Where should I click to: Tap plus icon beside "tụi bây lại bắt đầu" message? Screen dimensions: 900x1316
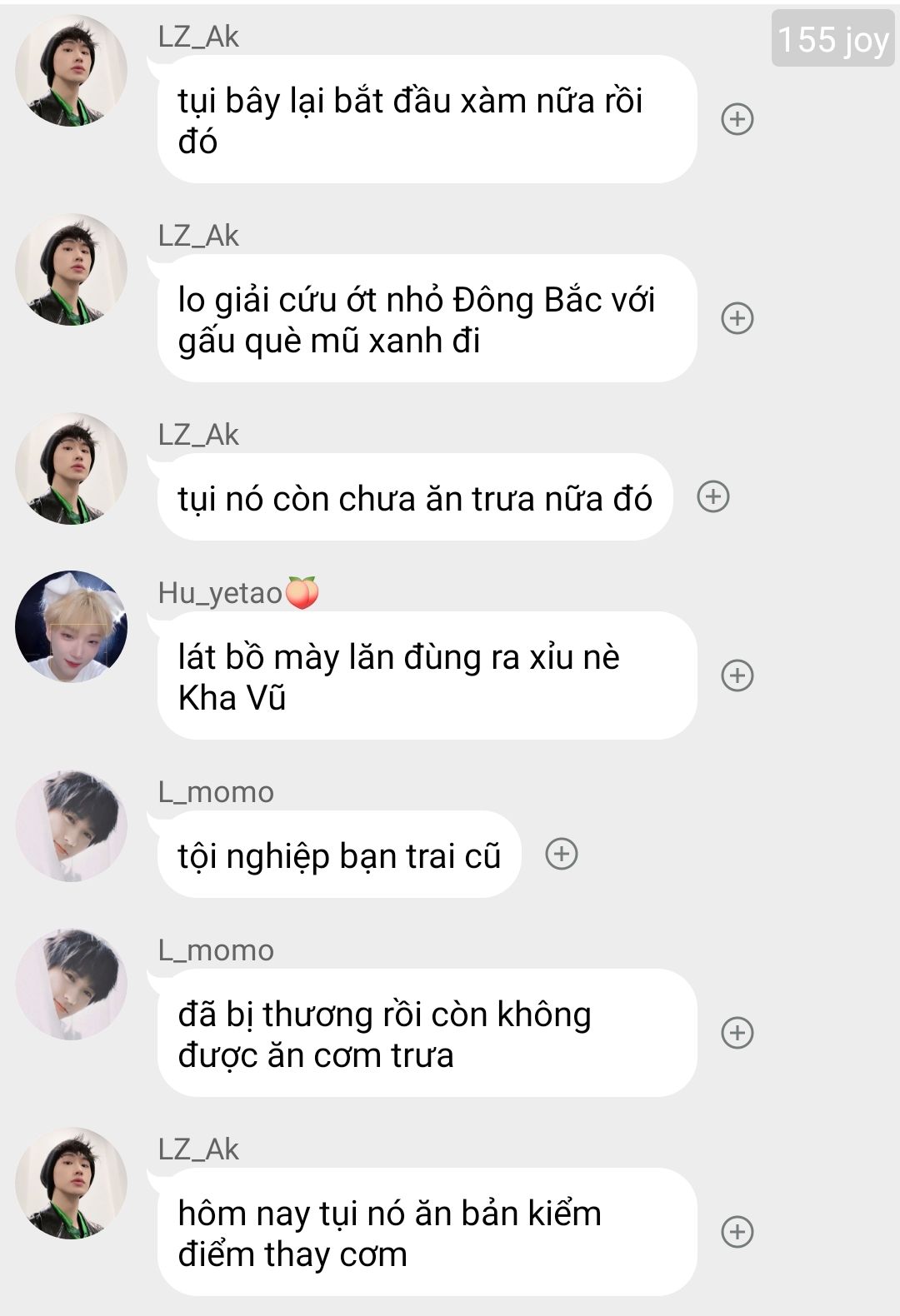[x=737, y=119]
